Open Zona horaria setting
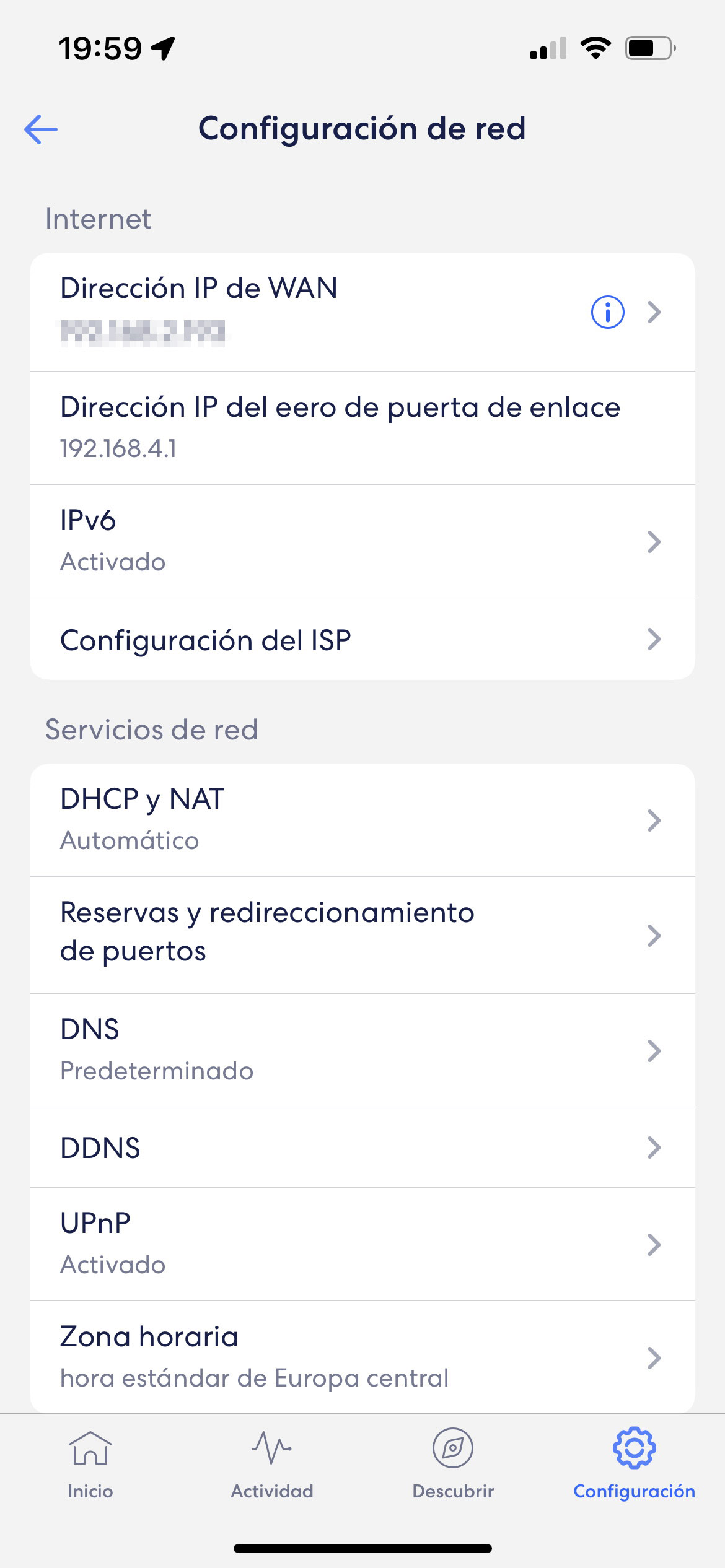725x1568 pixels. (x=362, y=1357)
